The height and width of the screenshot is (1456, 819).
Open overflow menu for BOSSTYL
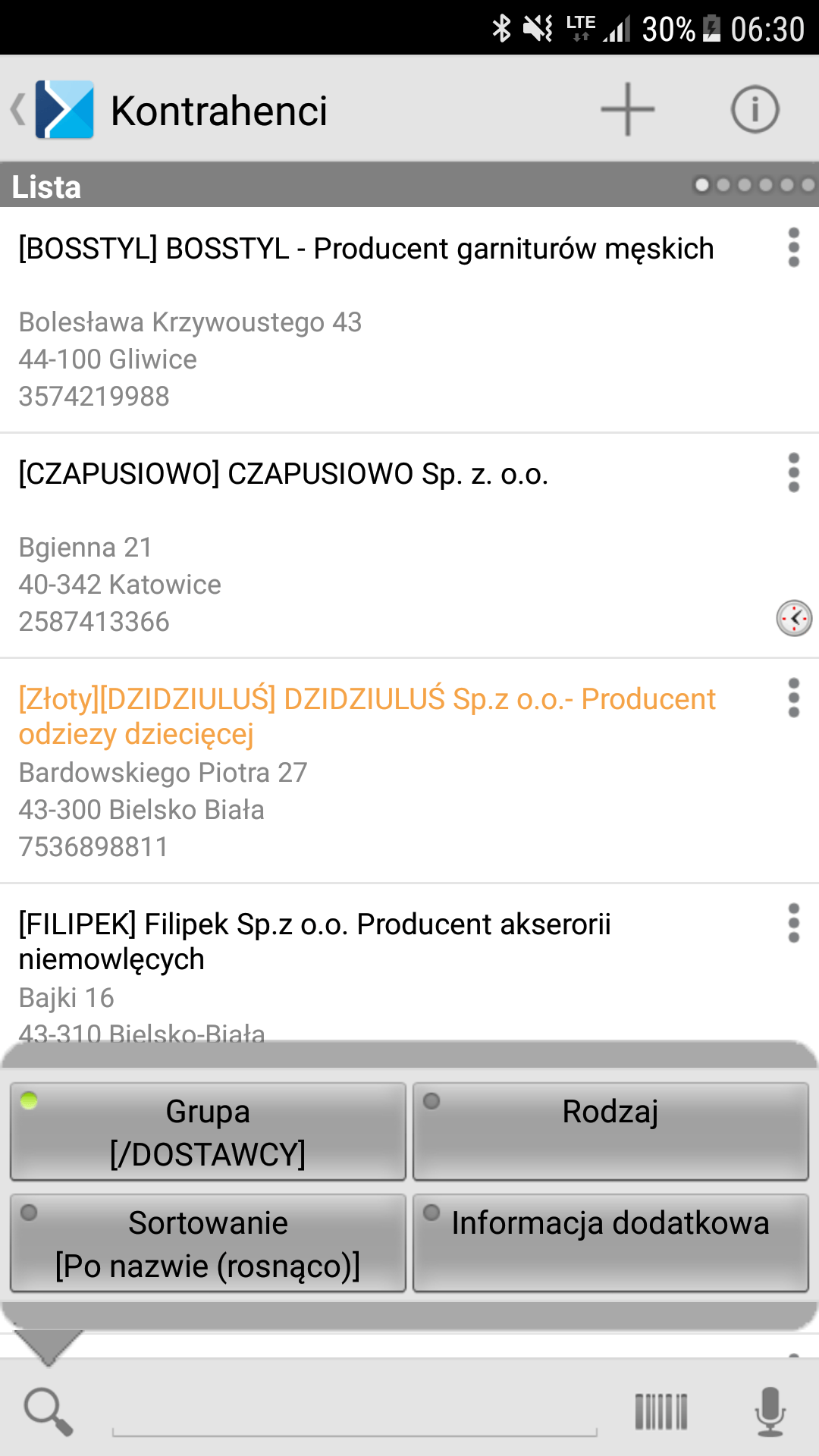click(793, 248)
